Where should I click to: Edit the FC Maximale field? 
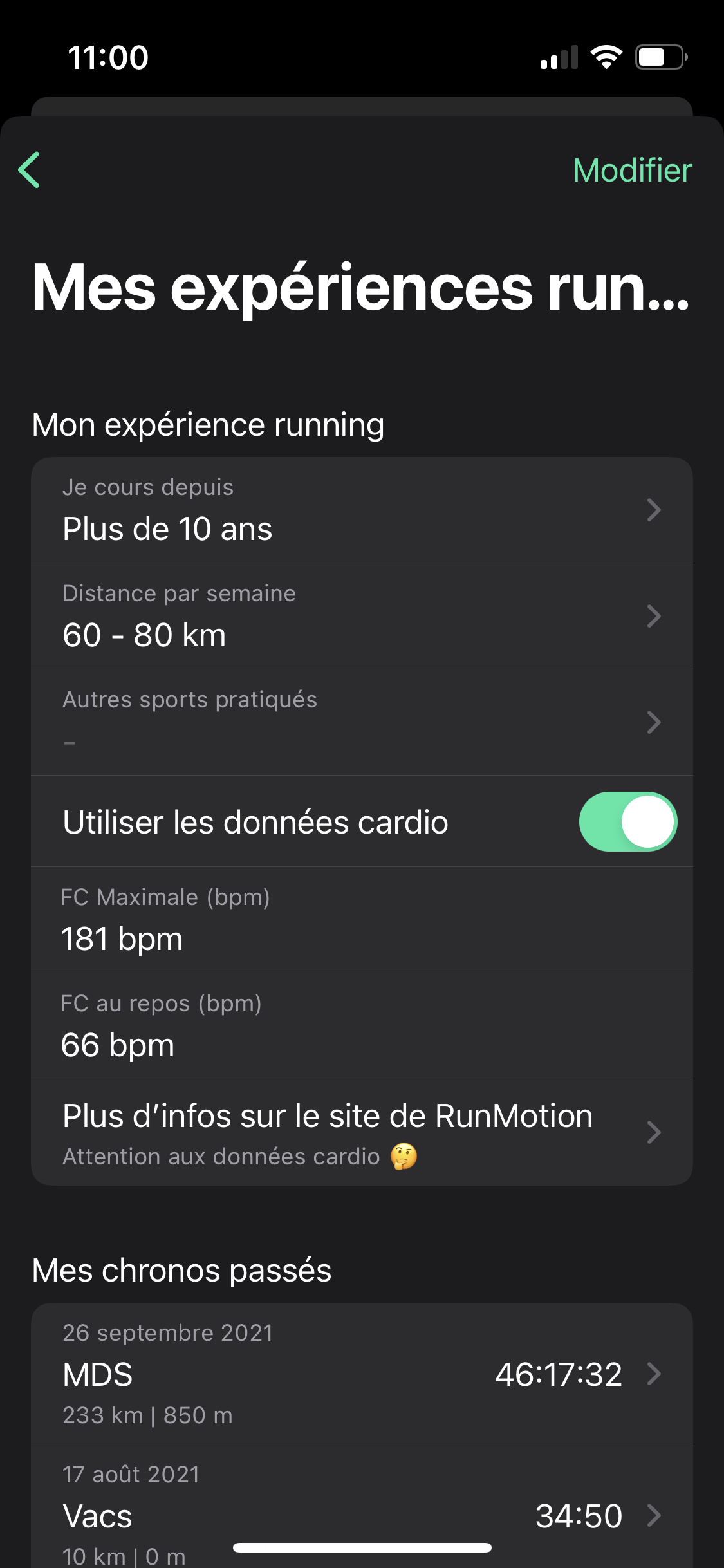click(x=362, y=920)
